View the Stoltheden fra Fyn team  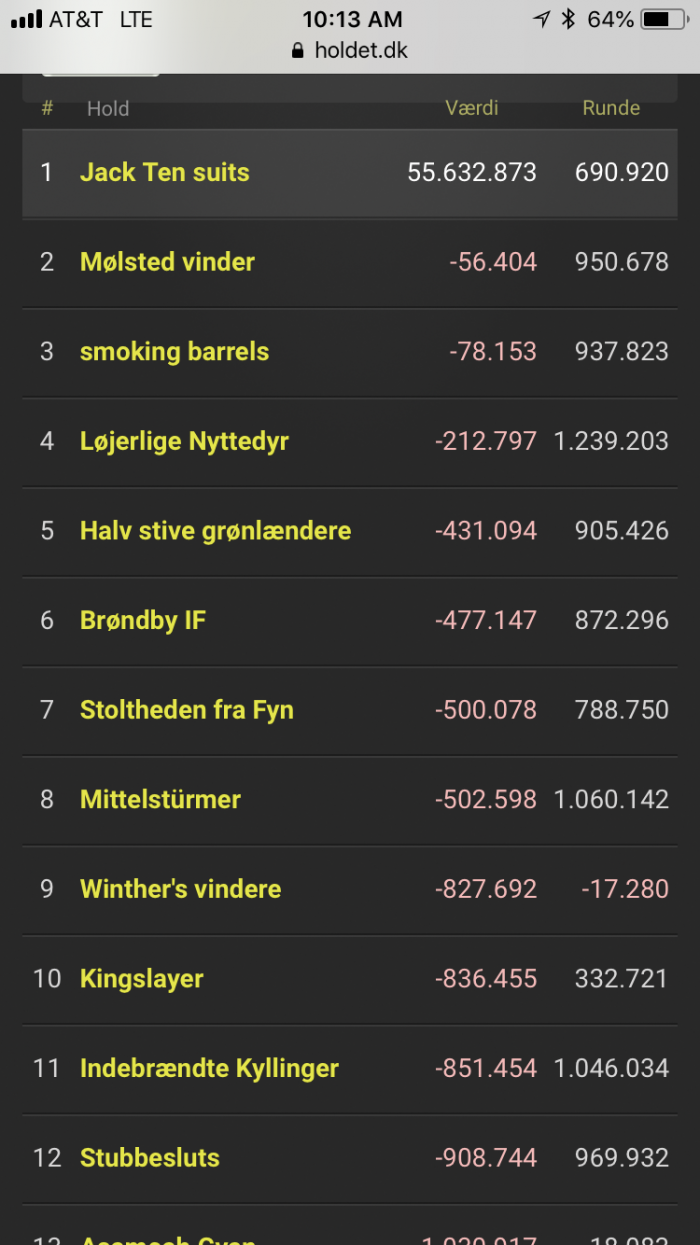187,710
